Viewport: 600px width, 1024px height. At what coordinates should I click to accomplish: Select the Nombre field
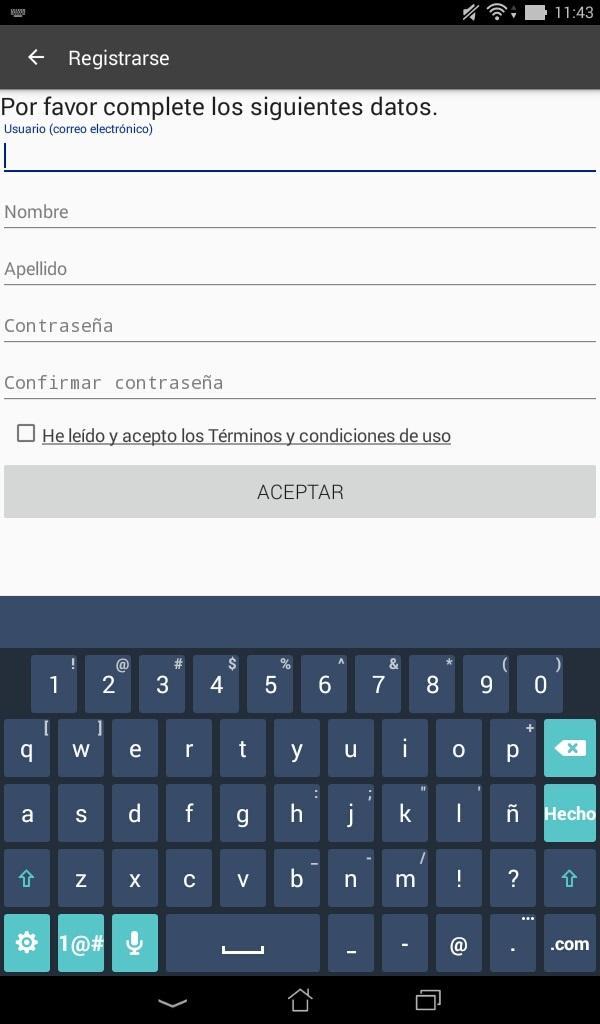tap(300, 212)
